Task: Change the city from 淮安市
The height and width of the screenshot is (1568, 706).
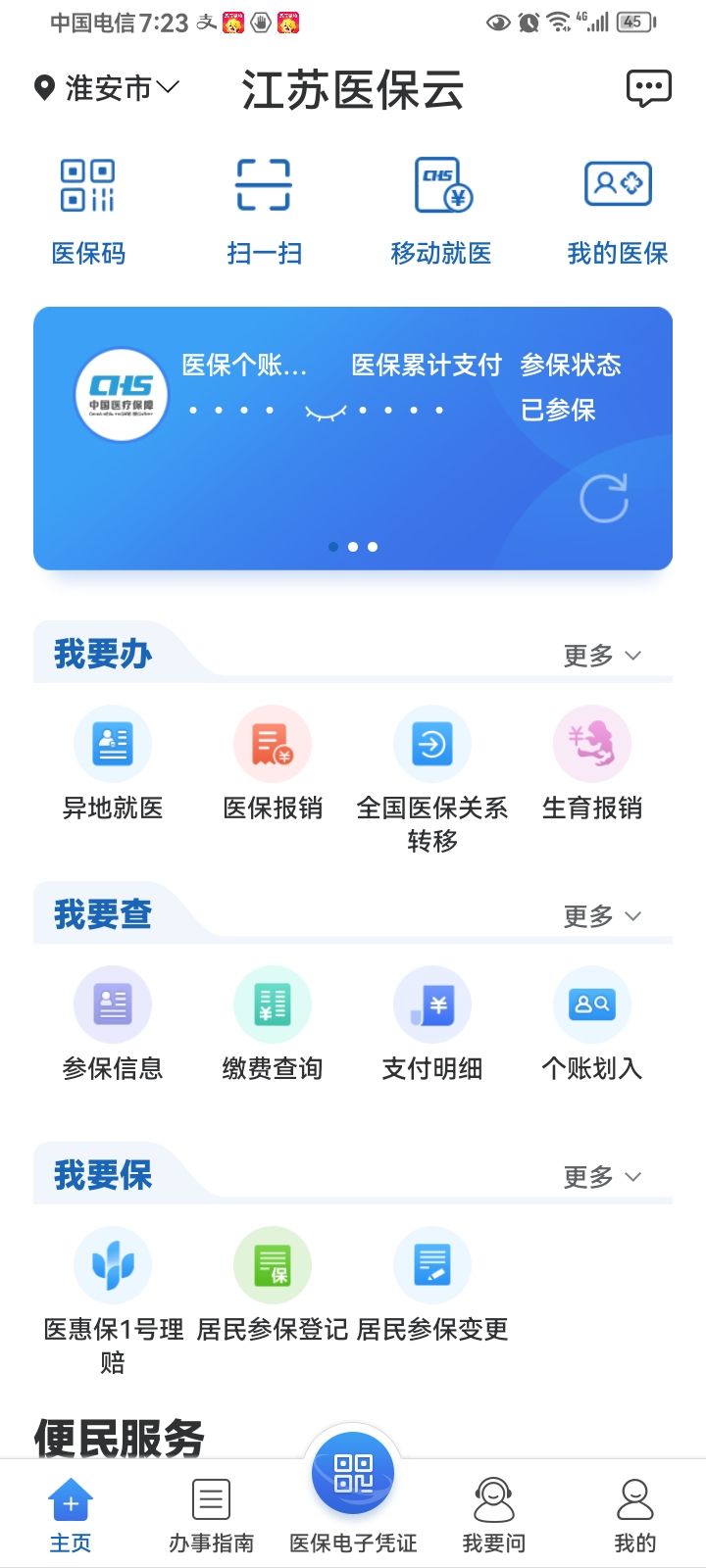Action: [x=107, y=88]
